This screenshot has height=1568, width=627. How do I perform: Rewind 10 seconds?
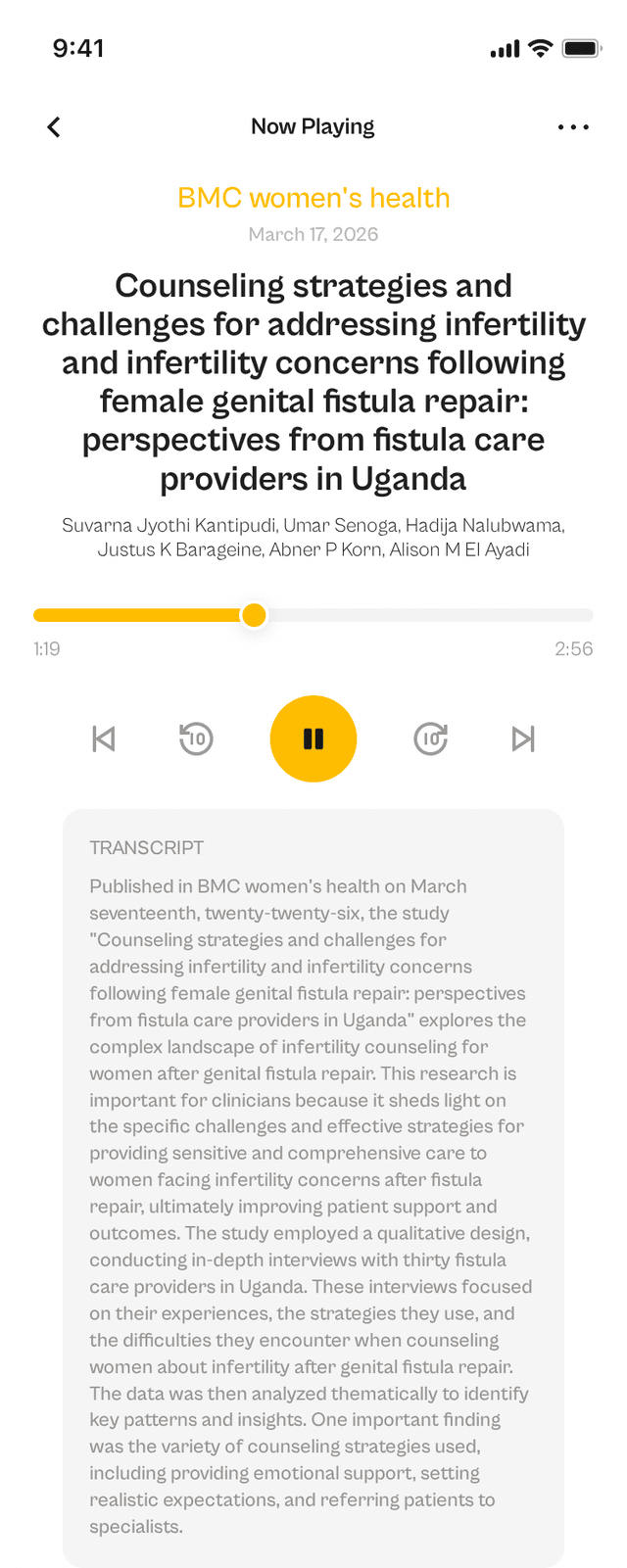(x=196, y=738)
